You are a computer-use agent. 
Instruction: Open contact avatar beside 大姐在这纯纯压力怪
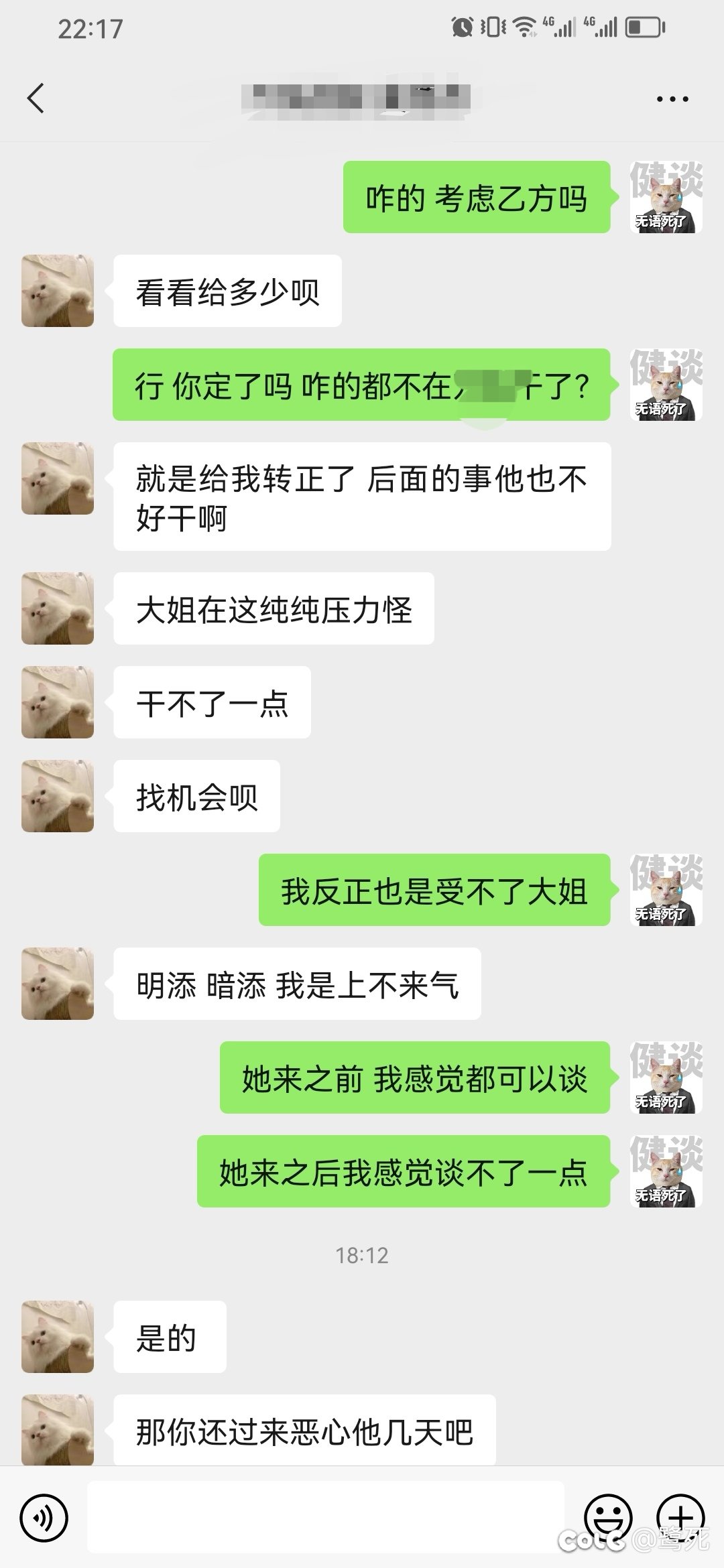pyautogui.click(x=58, y=608)
